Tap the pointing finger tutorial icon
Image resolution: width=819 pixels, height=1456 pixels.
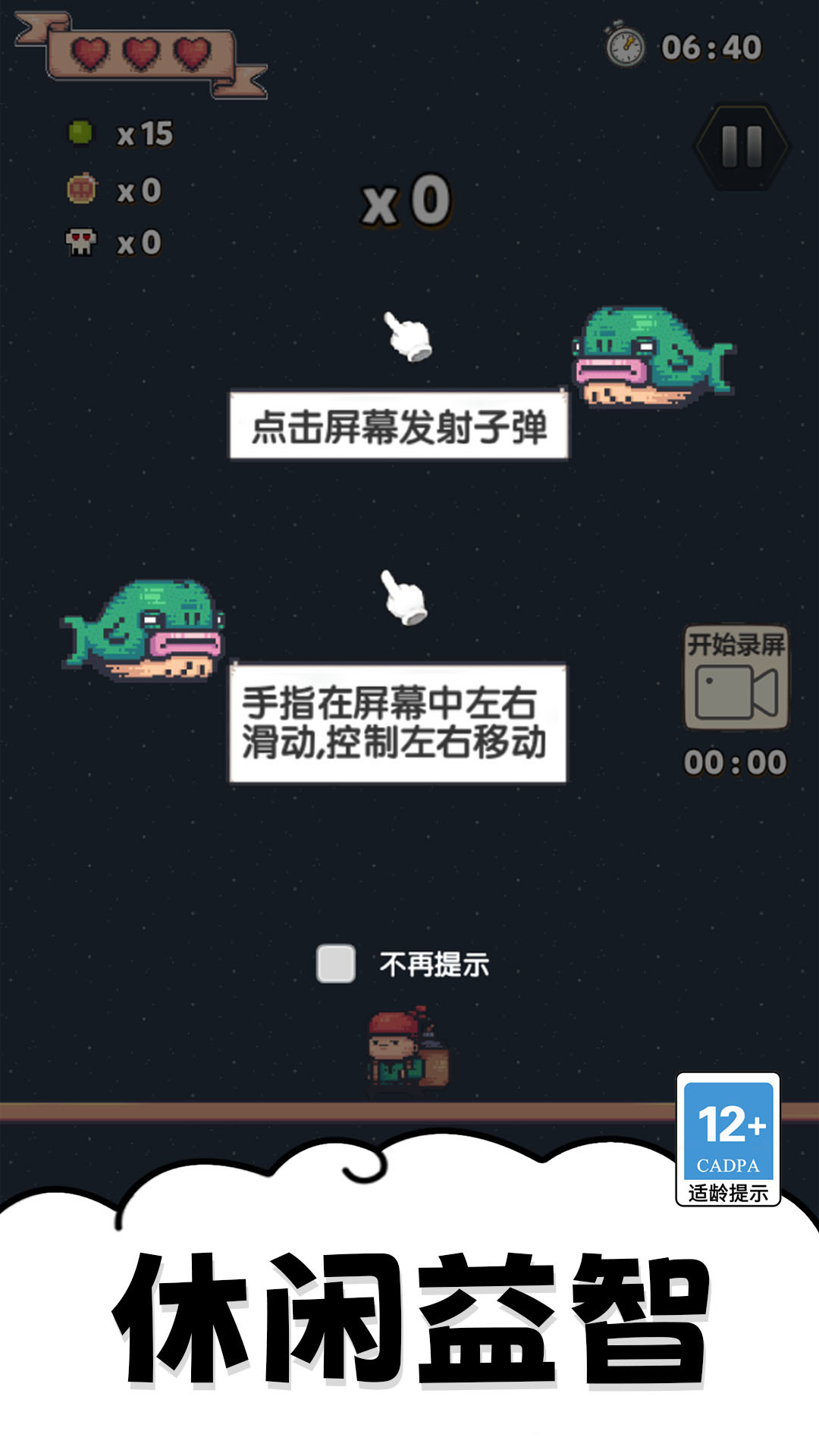[408, 337]
